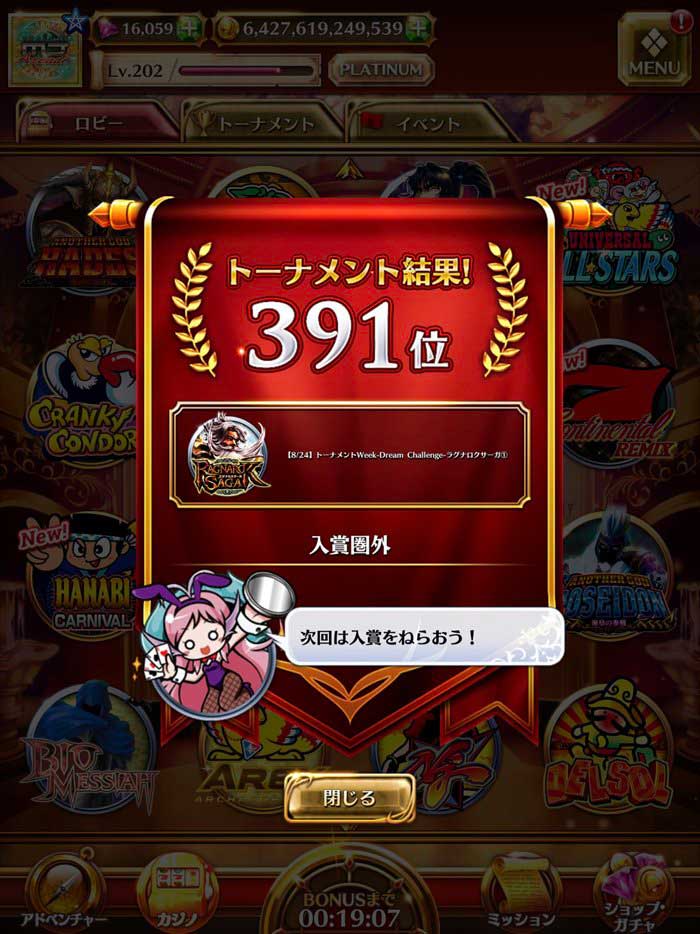Open ミッション from bottom bar
The image size is (700, 934).
(520, 891)
